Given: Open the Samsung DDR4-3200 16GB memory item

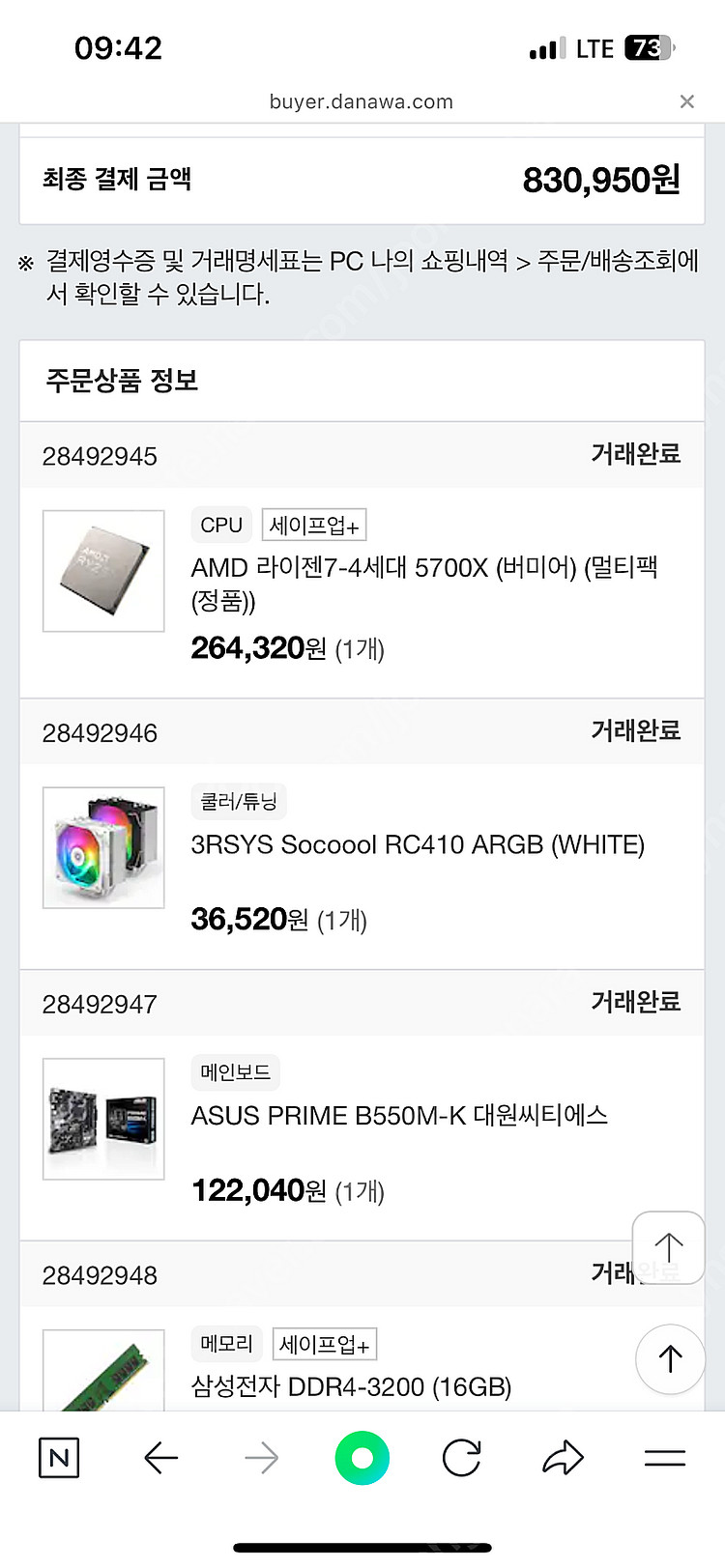Looking at the screenshot, I should 351,1387.
